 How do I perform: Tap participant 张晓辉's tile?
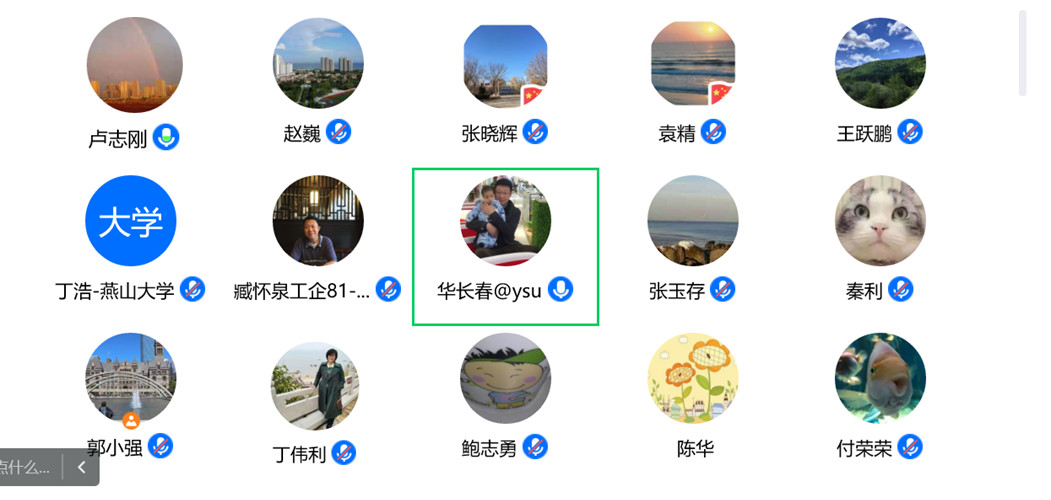point(505,66)
